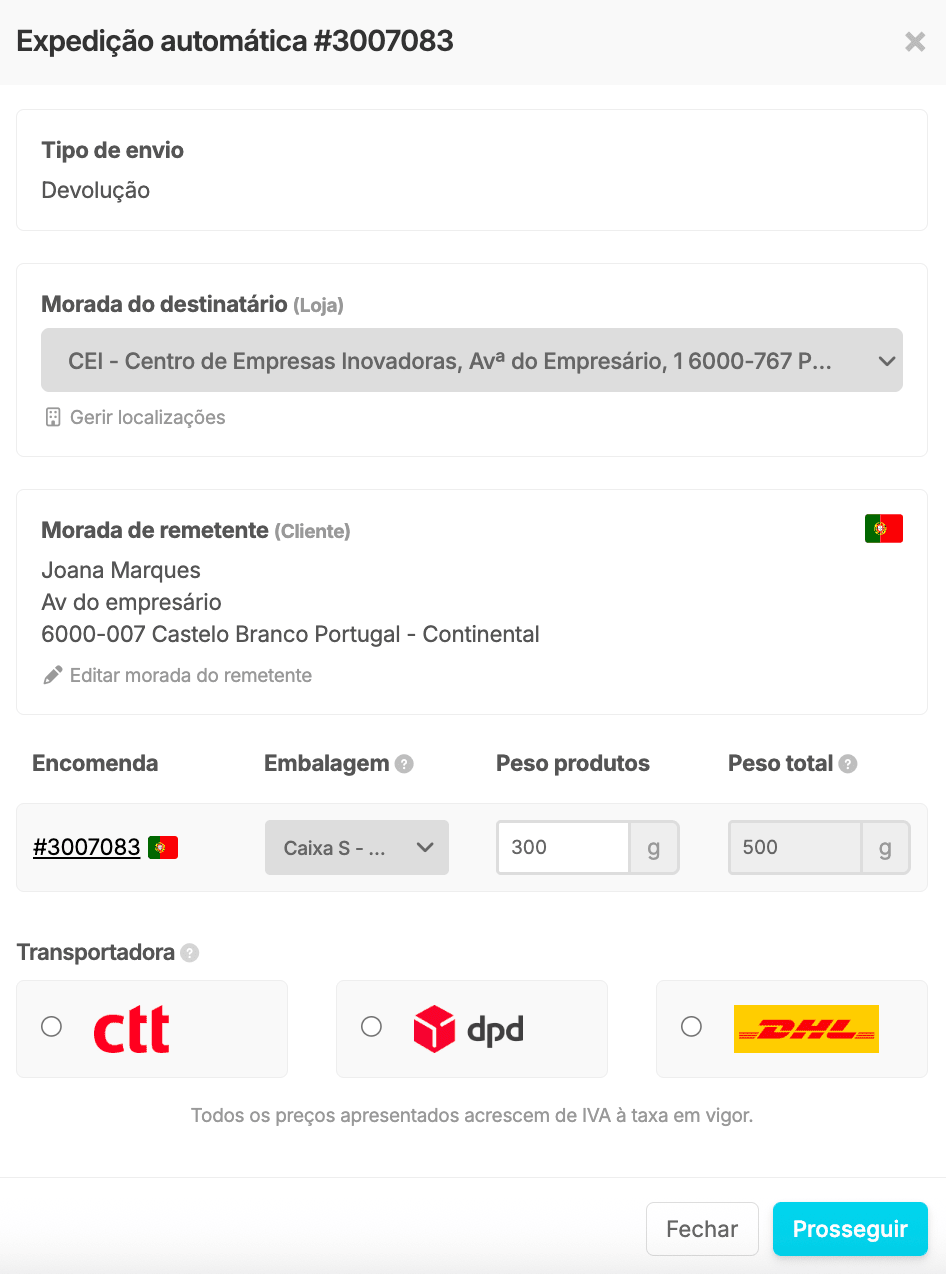Click the Portugal flag beside order #3007083

tap(161, 846)
